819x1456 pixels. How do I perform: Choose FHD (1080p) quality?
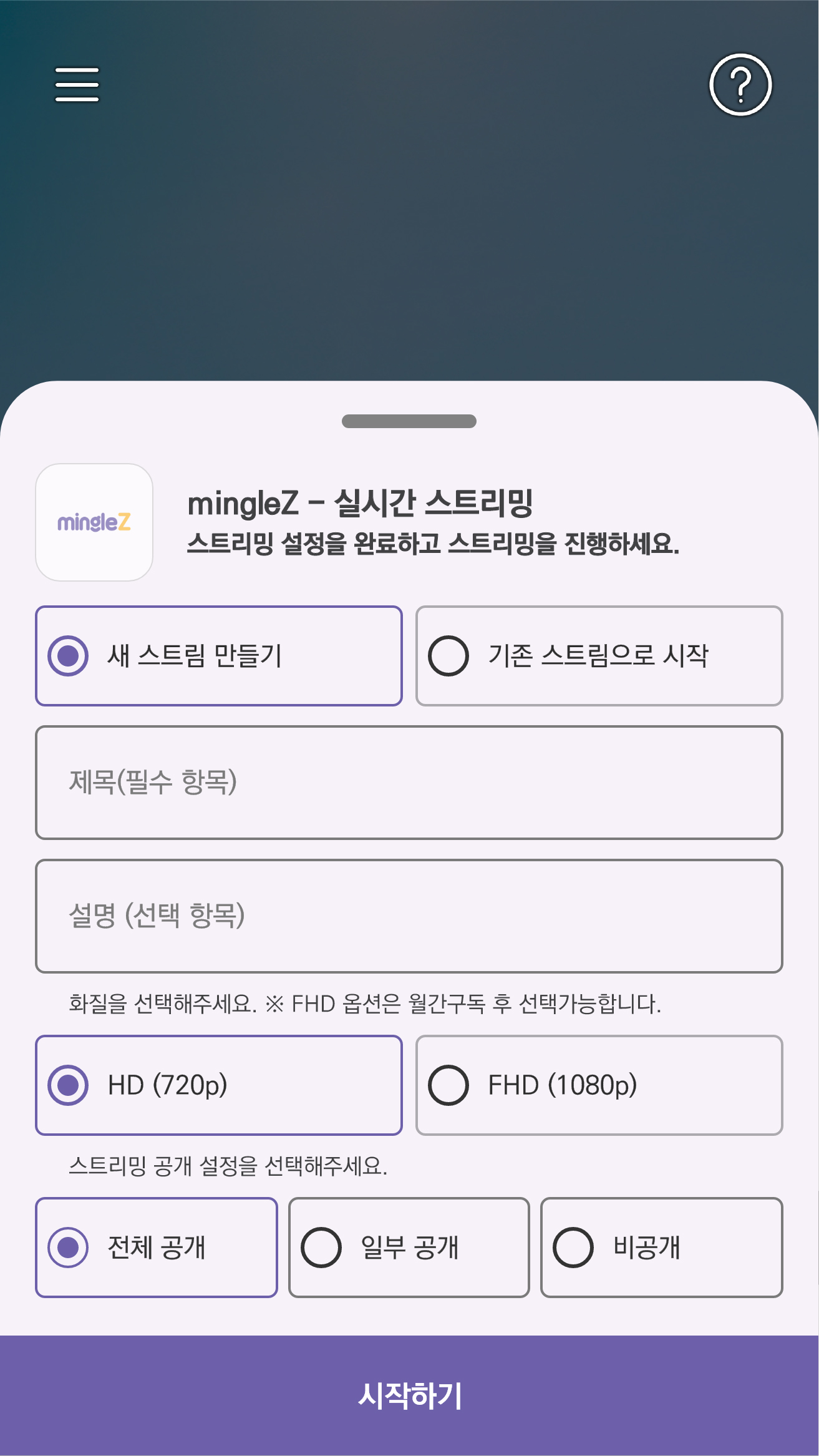[599, 1085]
